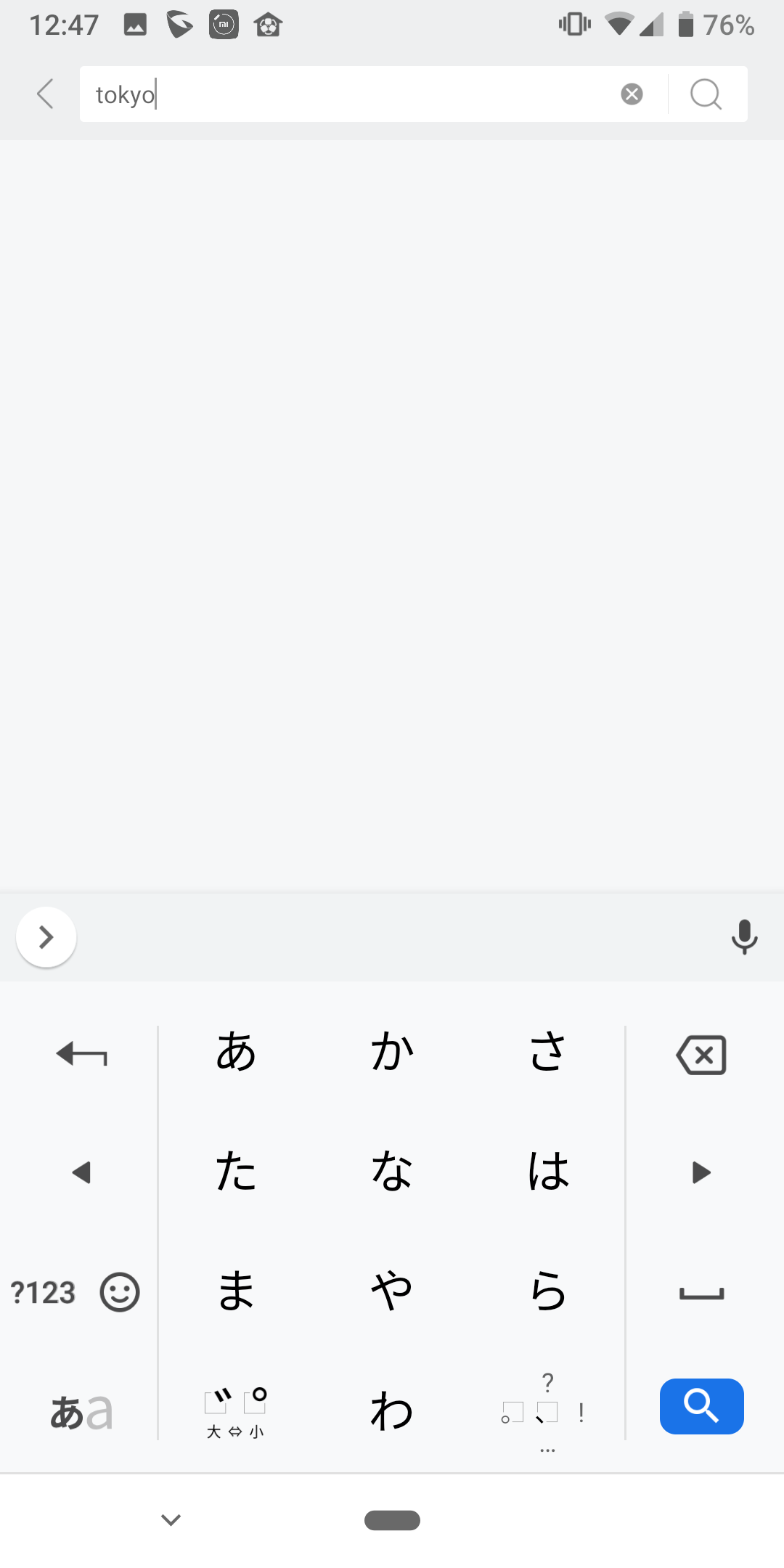Viewport: 784px width, 1568px height.
Task: Expand the keyboard toolbar arrow
Action: tap(46, 937)
